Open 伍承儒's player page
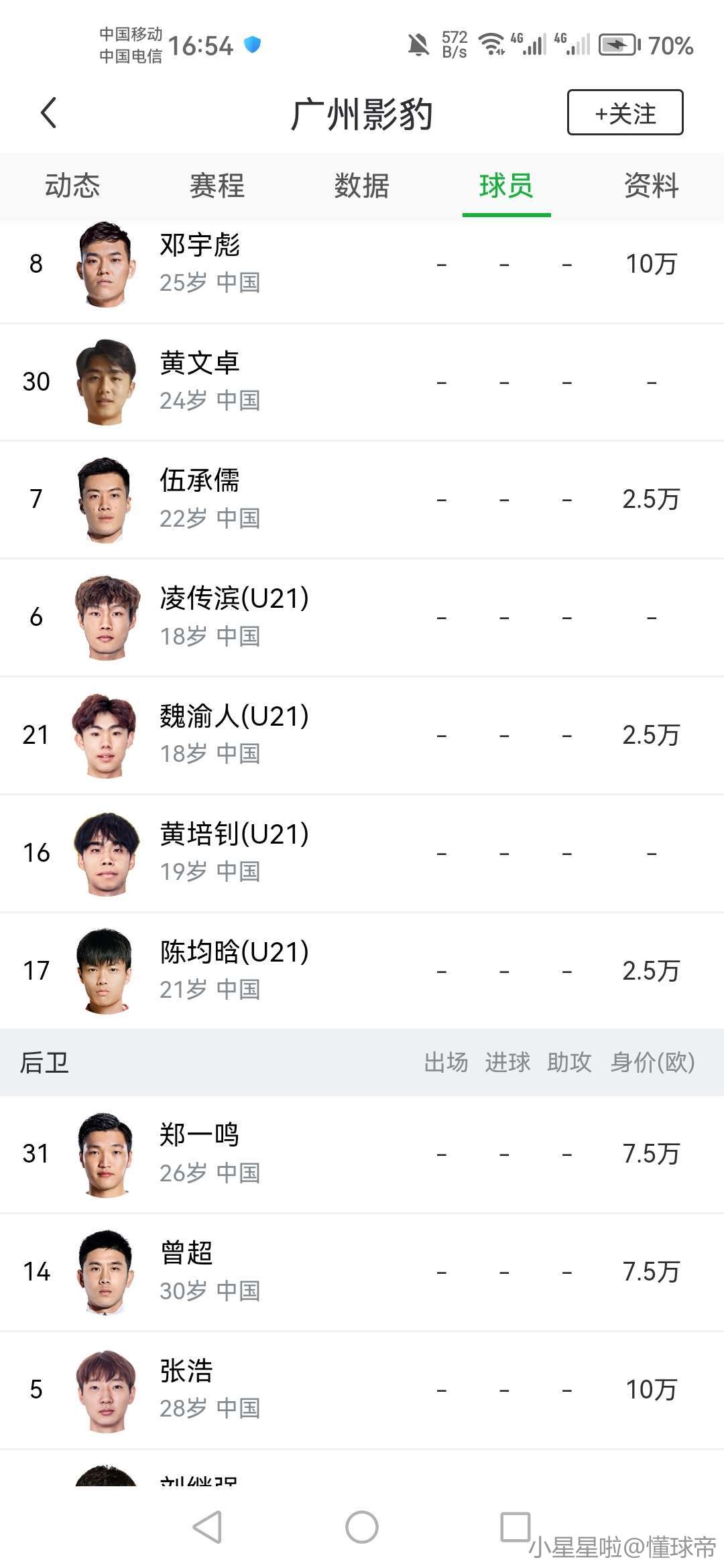Screen dimensions: 724x1568 [362, 500]
